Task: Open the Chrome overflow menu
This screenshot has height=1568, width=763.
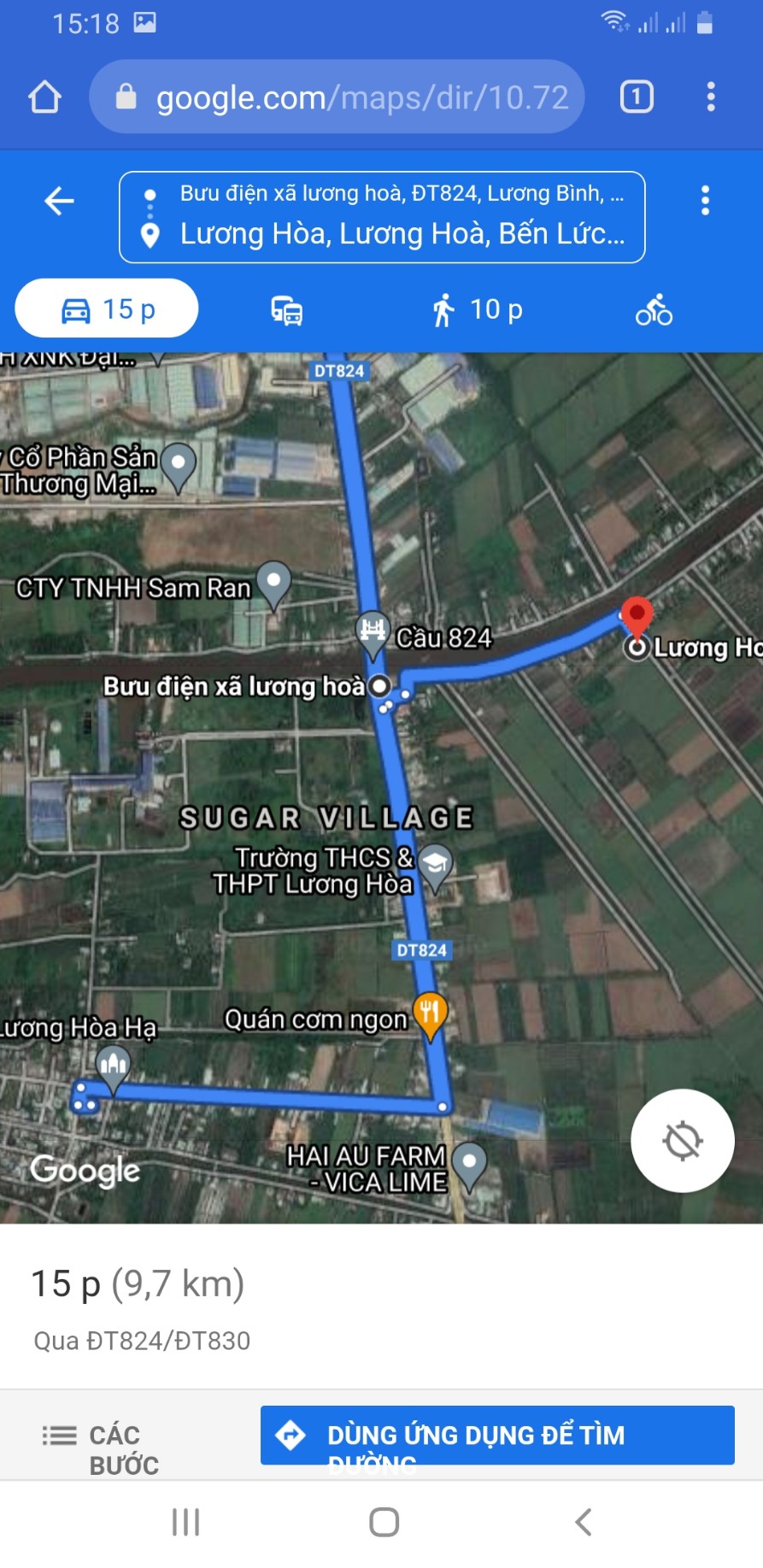Action: (710, 97)
